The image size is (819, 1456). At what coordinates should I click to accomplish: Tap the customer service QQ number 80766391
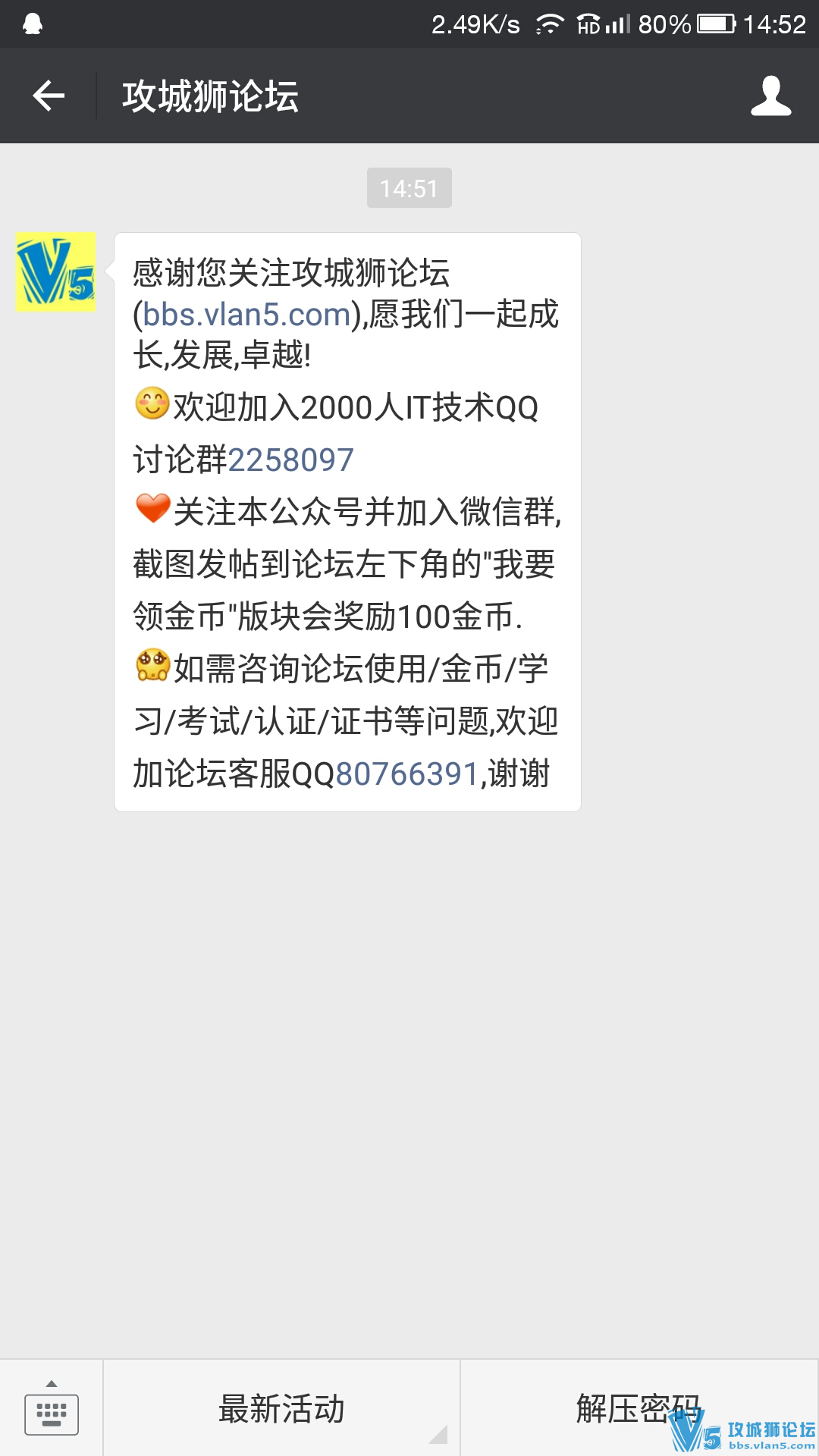pos(406,774)
